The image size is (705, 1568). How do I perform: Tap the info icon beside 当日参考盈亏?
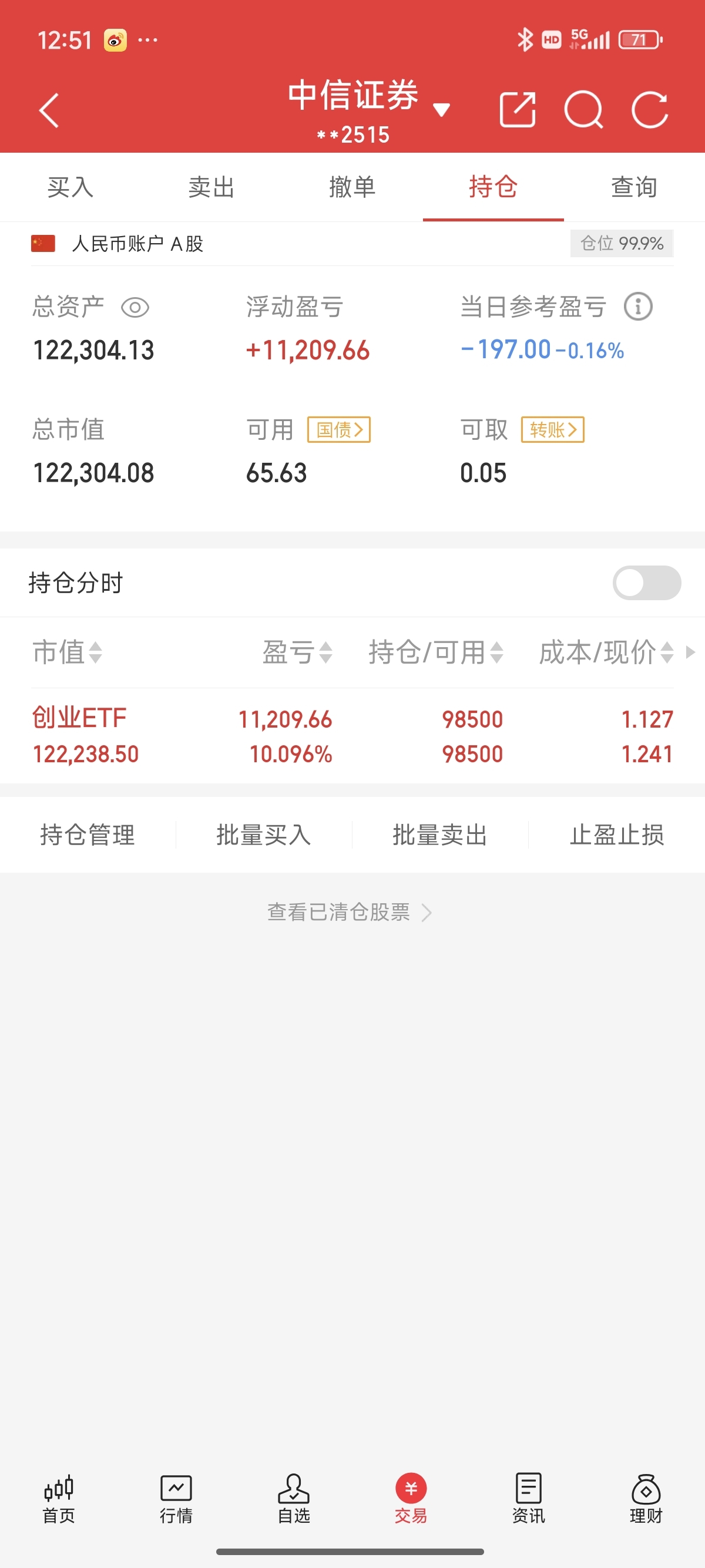click(637, 307)
